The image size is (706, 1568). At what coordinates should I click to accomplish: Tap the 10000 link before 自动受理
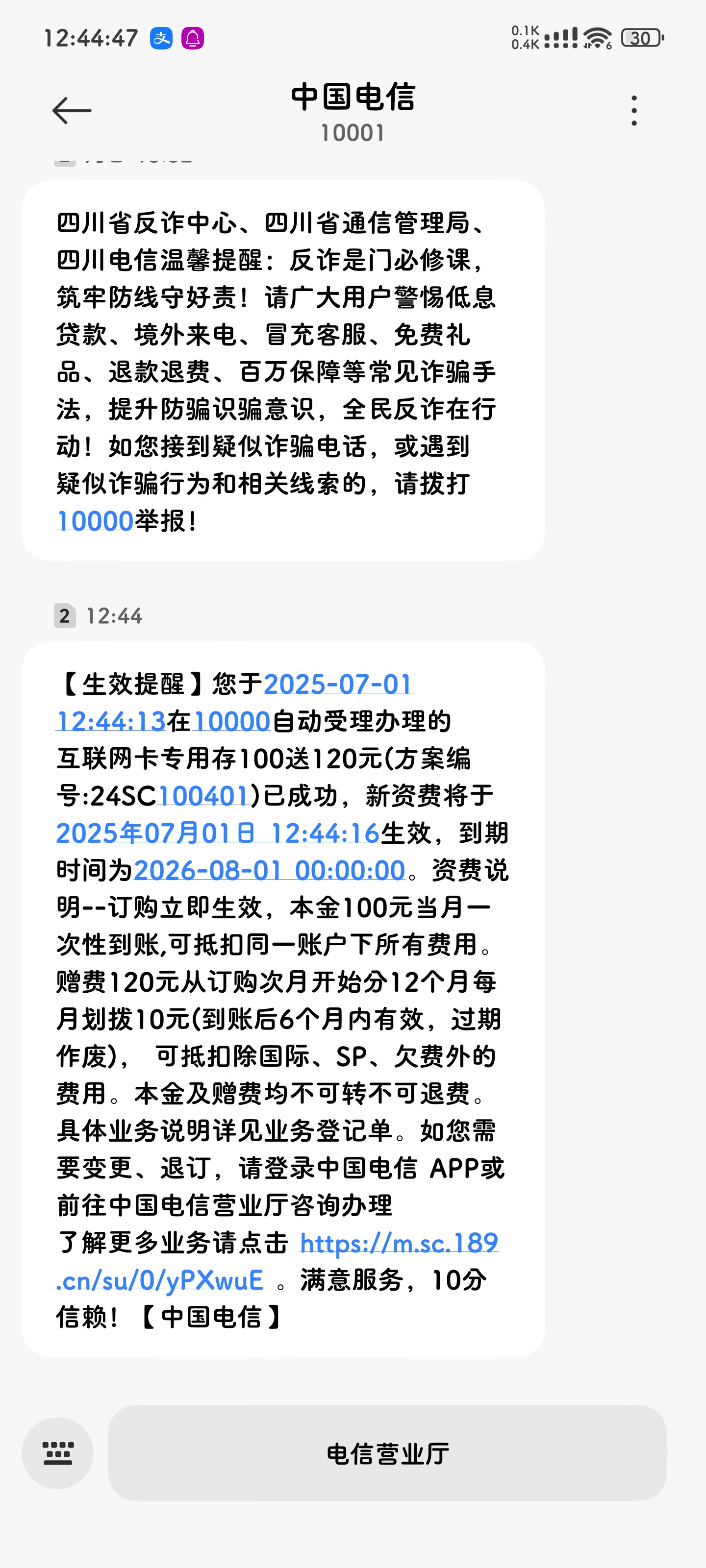click(x=231, y=721)
